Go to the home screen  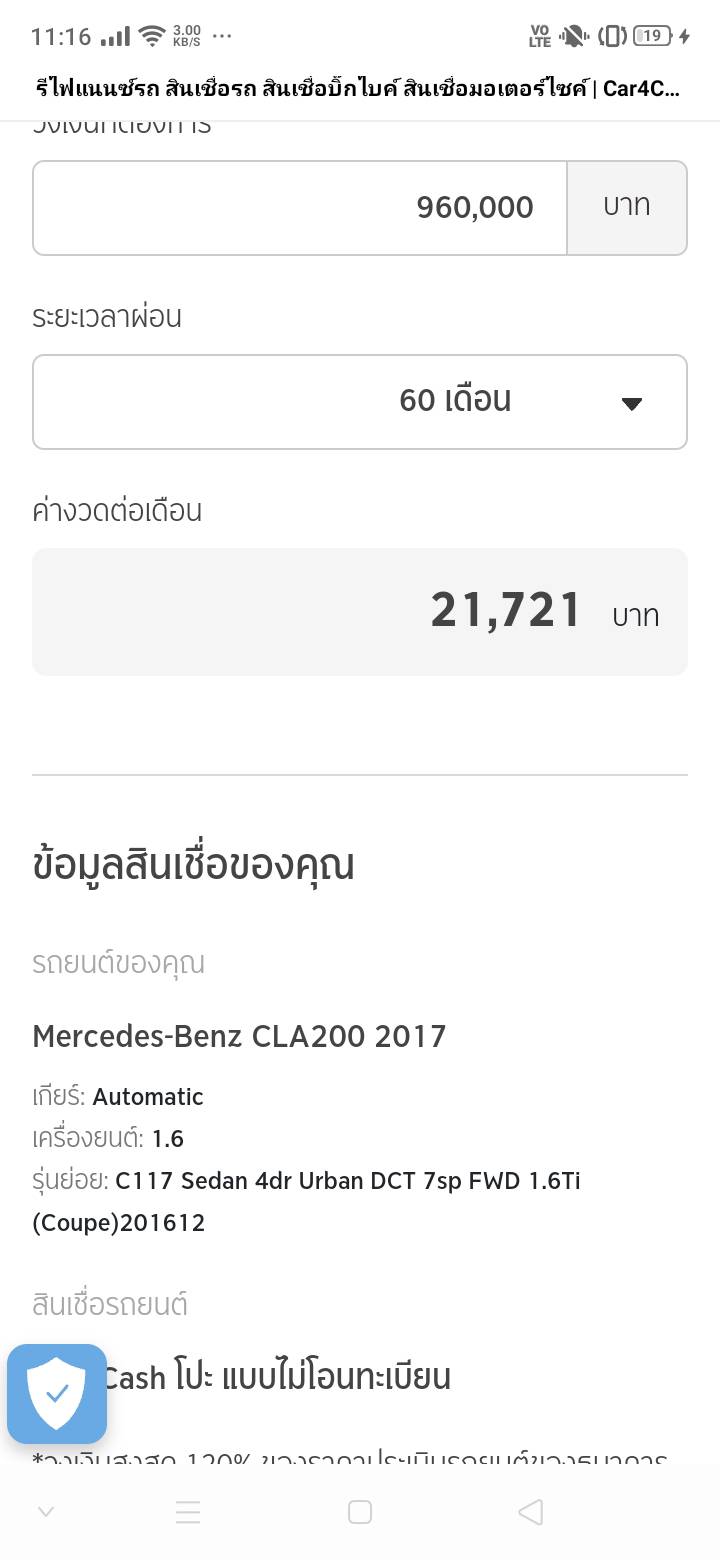(360, 1512)
